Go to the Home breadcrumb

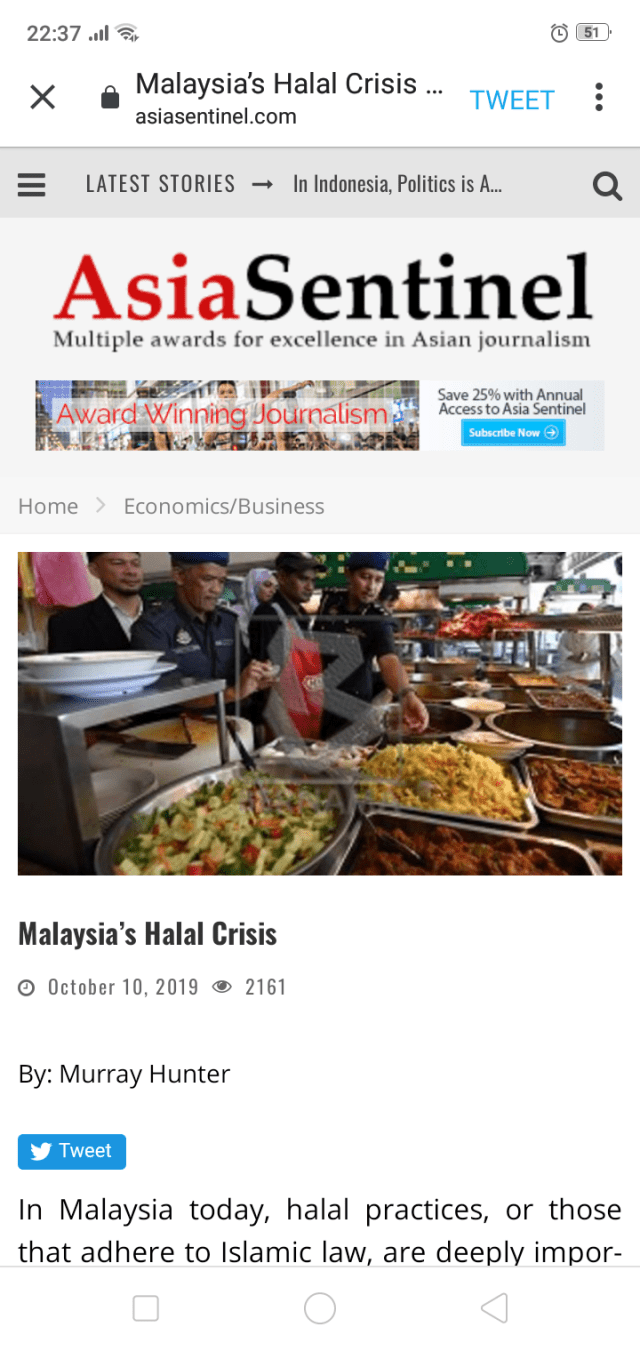click(x=48, y=506)
